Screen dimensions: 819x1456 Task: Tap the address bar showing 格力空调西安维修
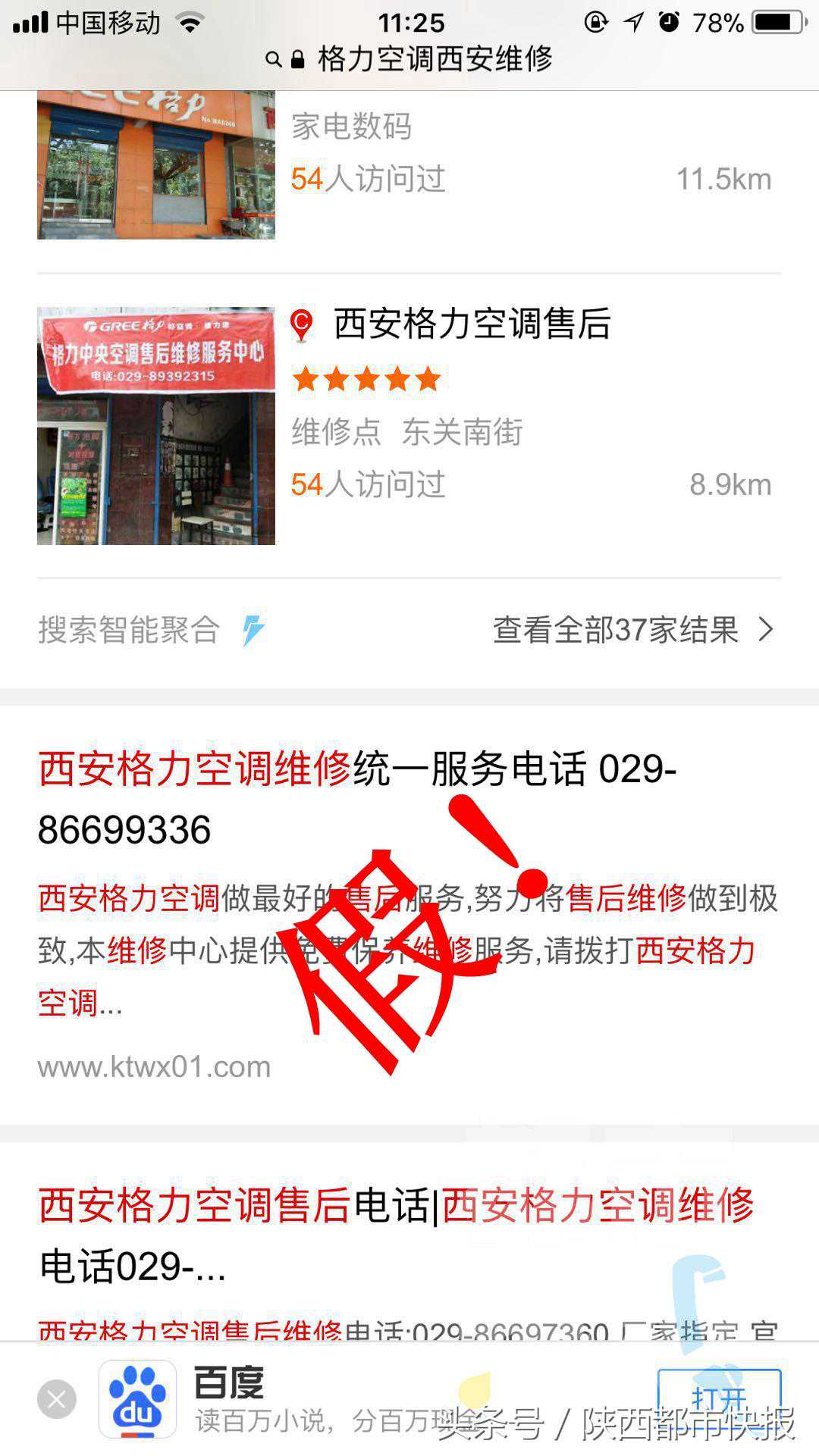click(409, 59)
